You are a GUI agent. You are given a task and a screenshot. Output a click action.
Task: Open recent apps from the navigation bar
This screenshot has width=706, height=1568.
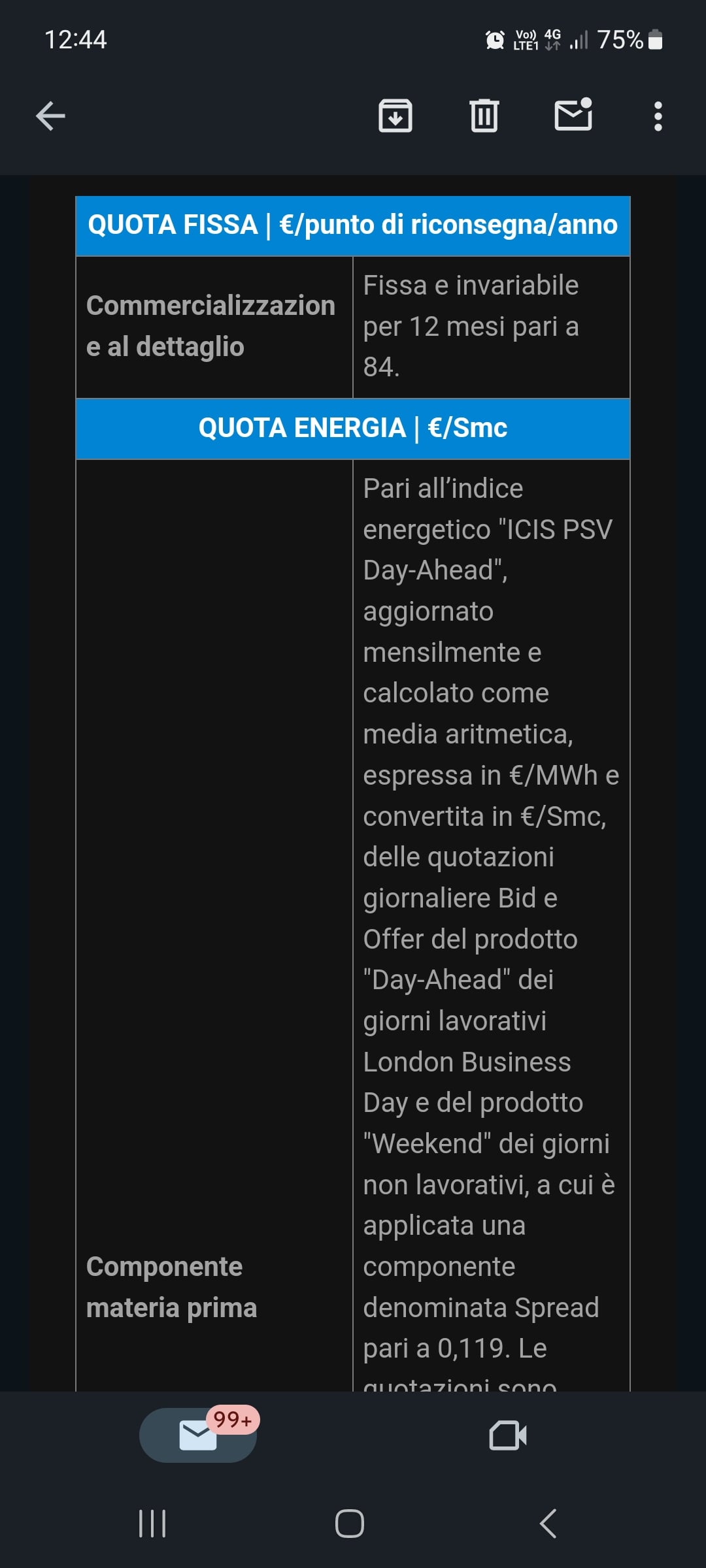153,1524
